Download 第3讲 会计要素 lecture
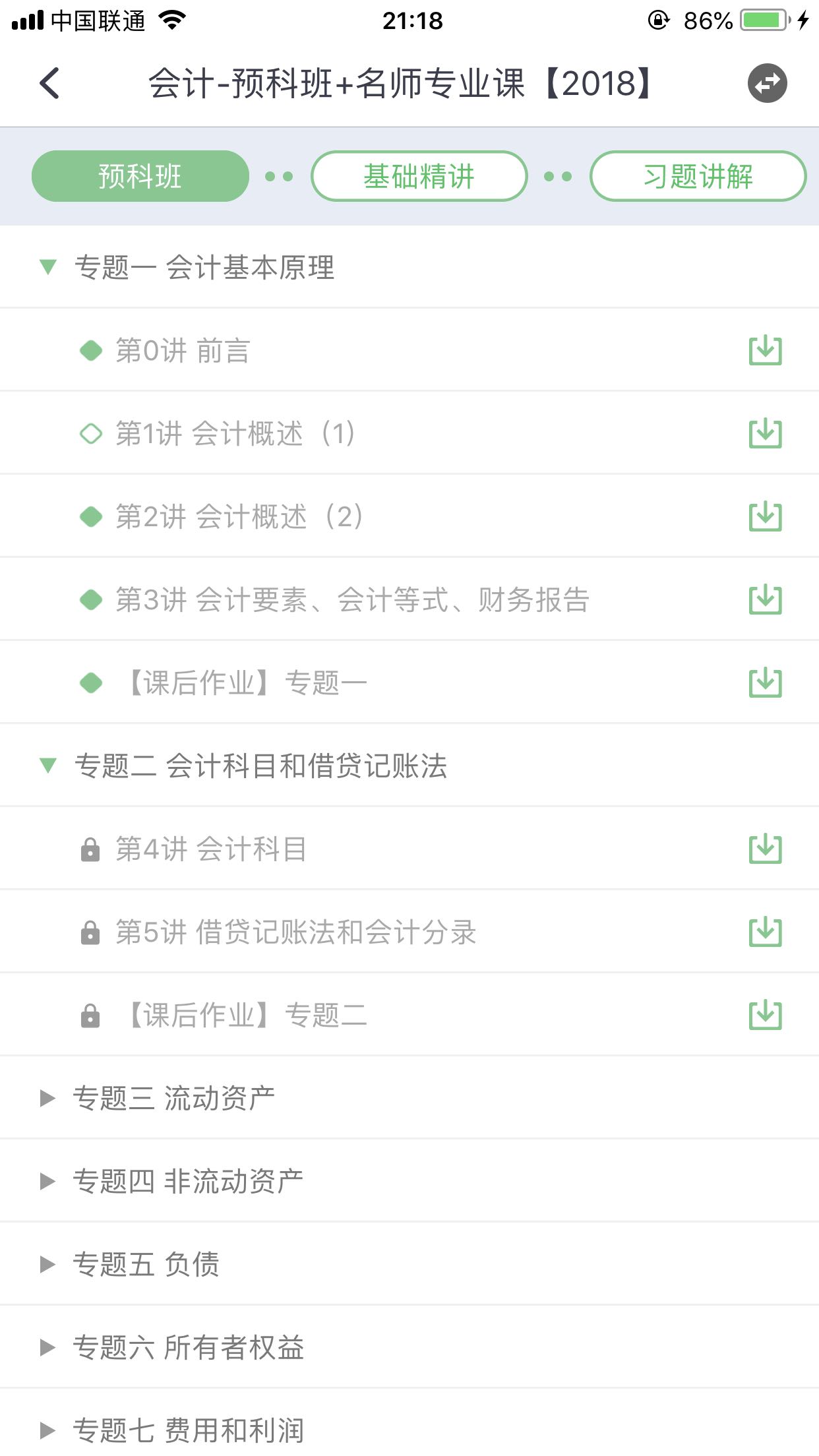Image resolution: width=819 pixels, height=1456 pixels. [765, 599]
